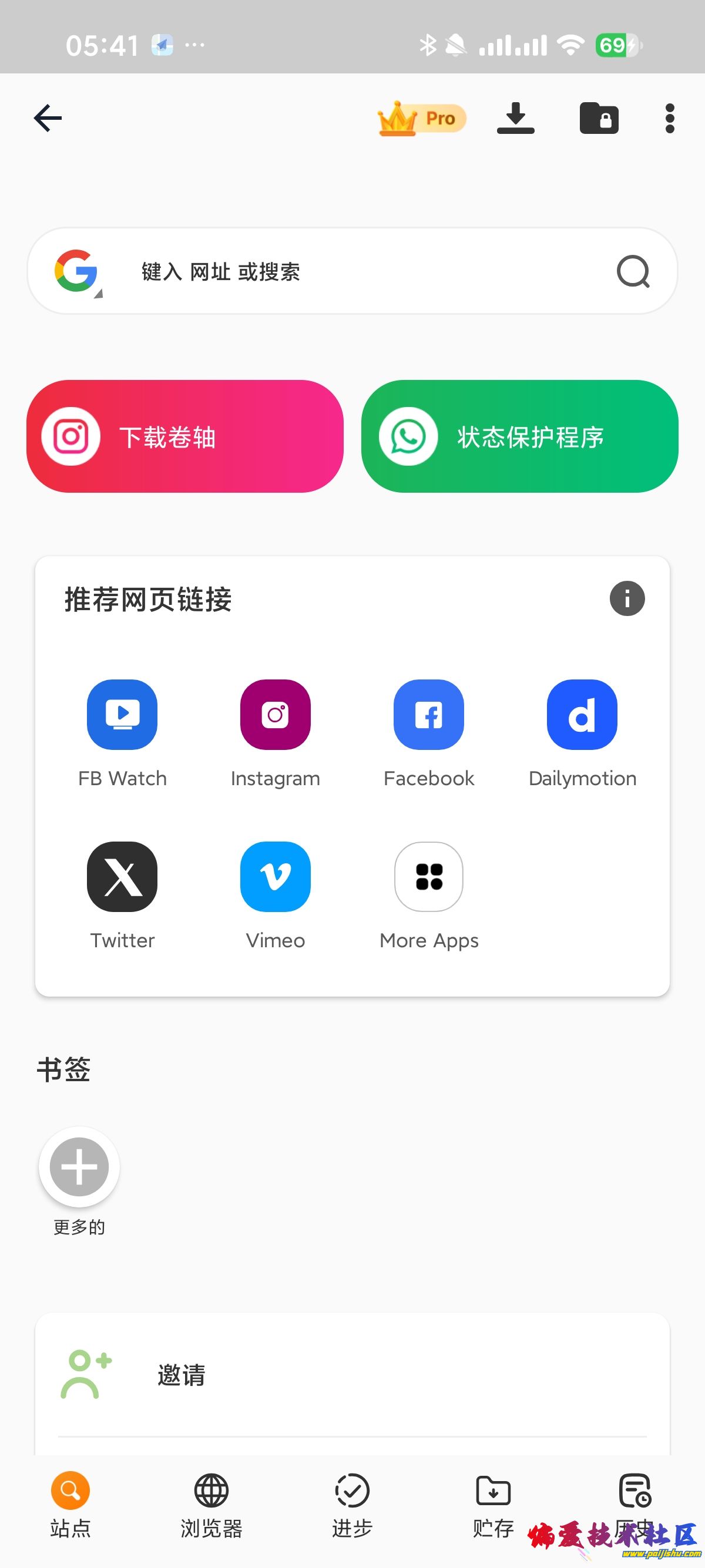Open the downloads icon in the toolbar

(x=515, y=118)
